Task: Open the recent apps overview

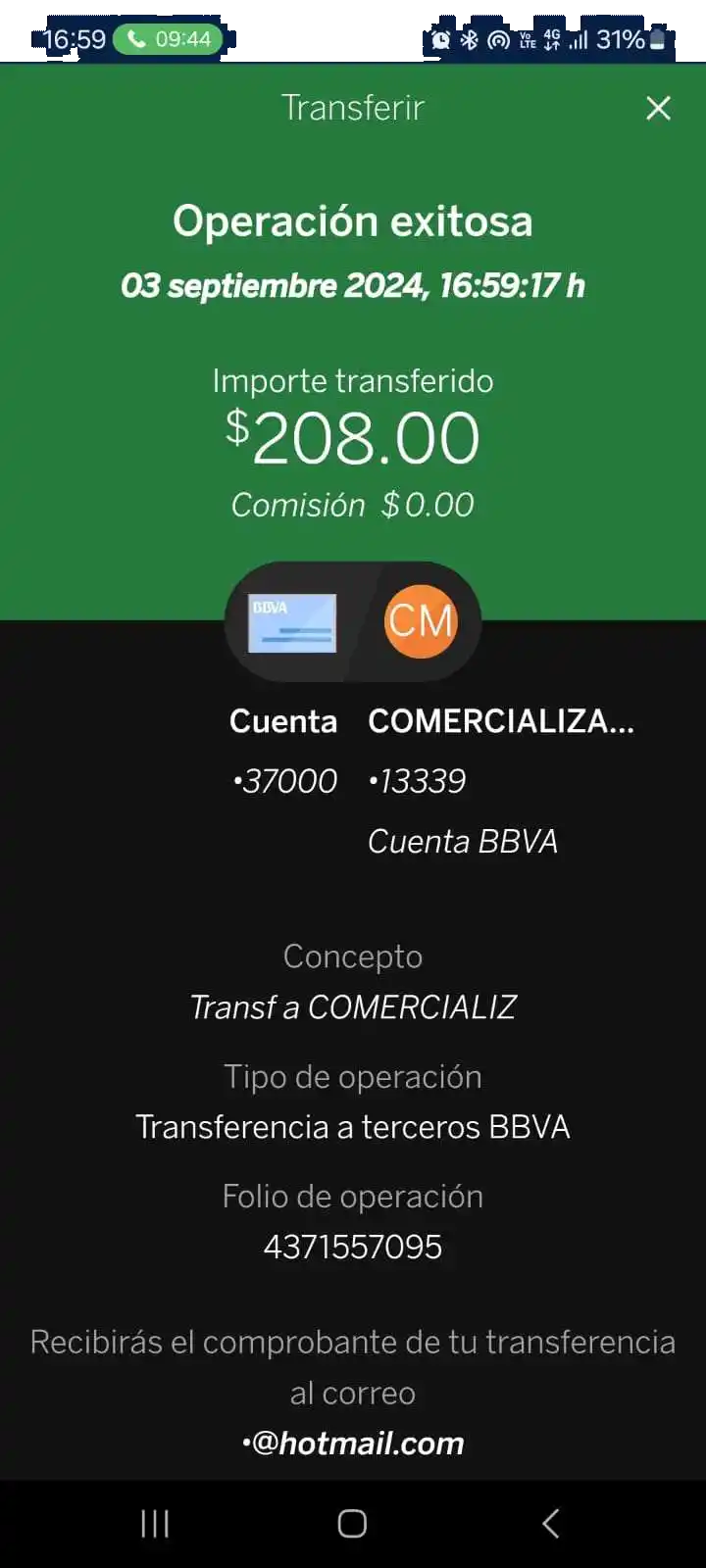Action: click(155, 1523)
